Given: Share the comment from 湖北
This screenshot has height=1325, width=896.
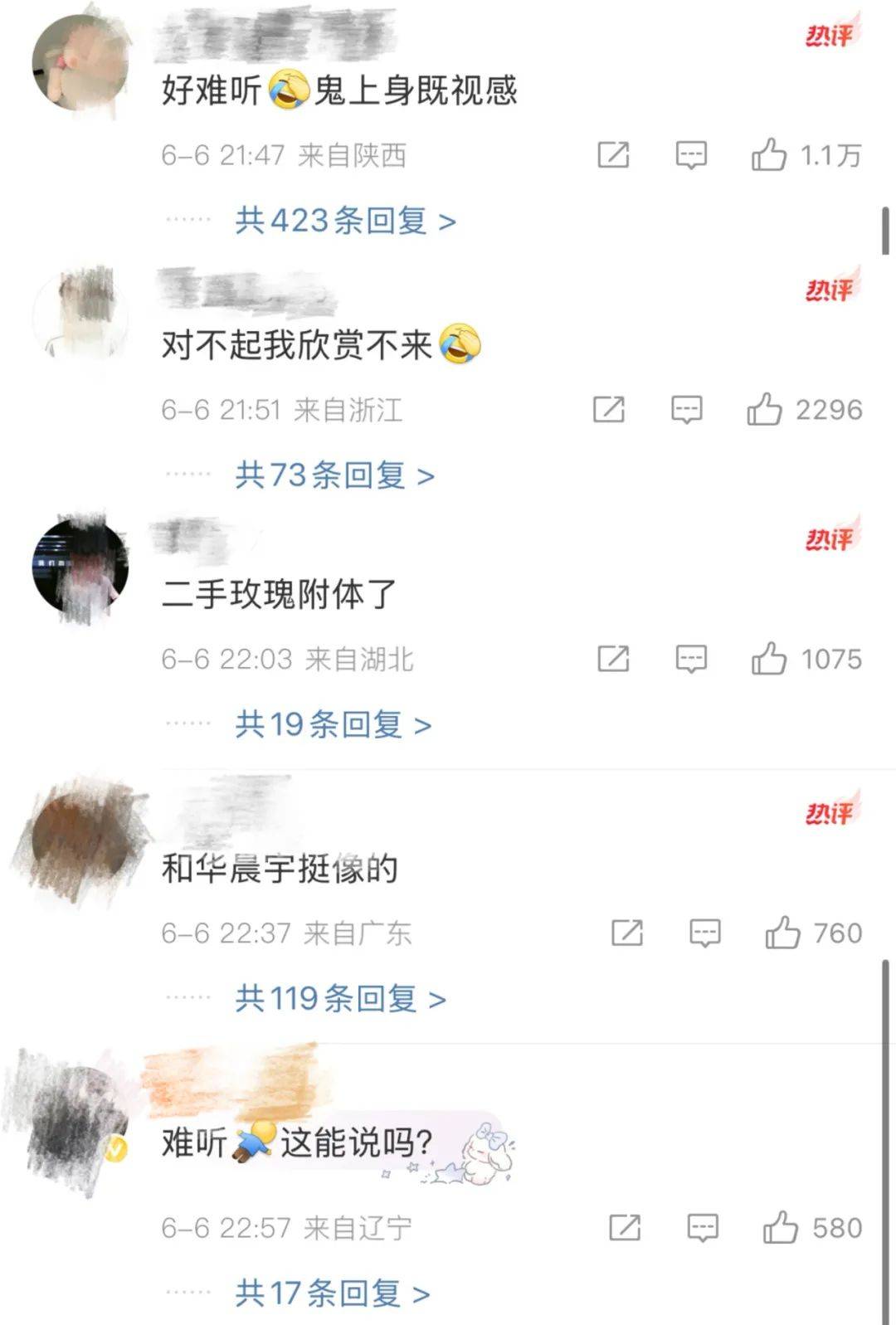Looking at the screenshot, I should click(x=614, y=660).
